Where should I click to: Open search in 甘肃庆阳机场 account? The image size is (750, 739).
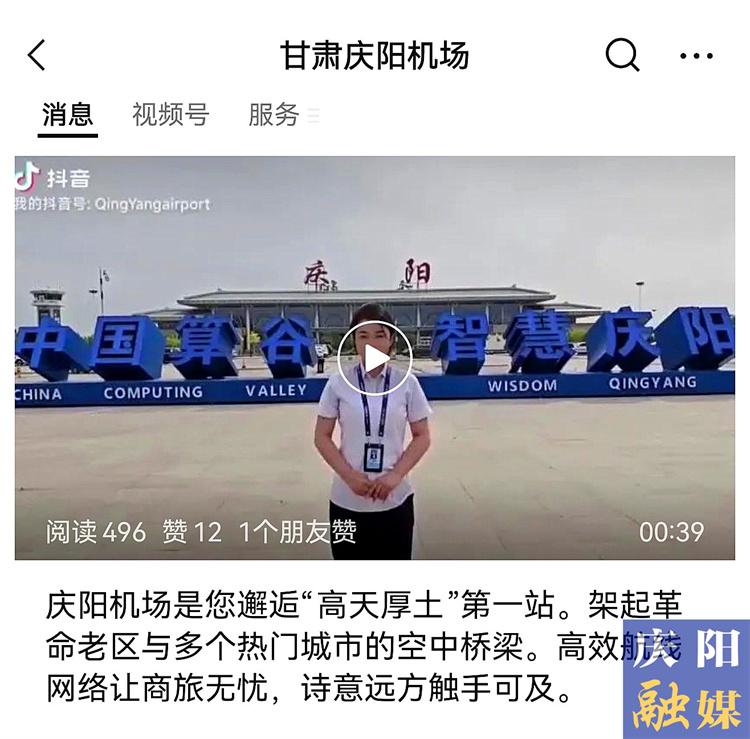622,55
